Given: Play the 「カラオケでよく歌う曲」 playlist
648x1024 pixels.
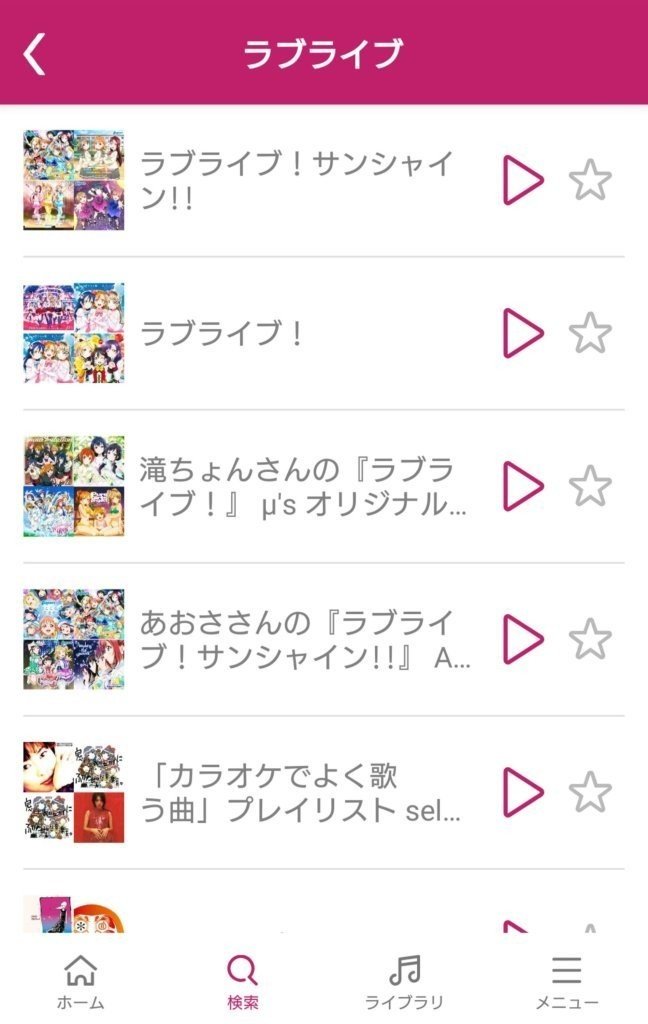Looking at the screenshot, I should [x=523, y=792].
